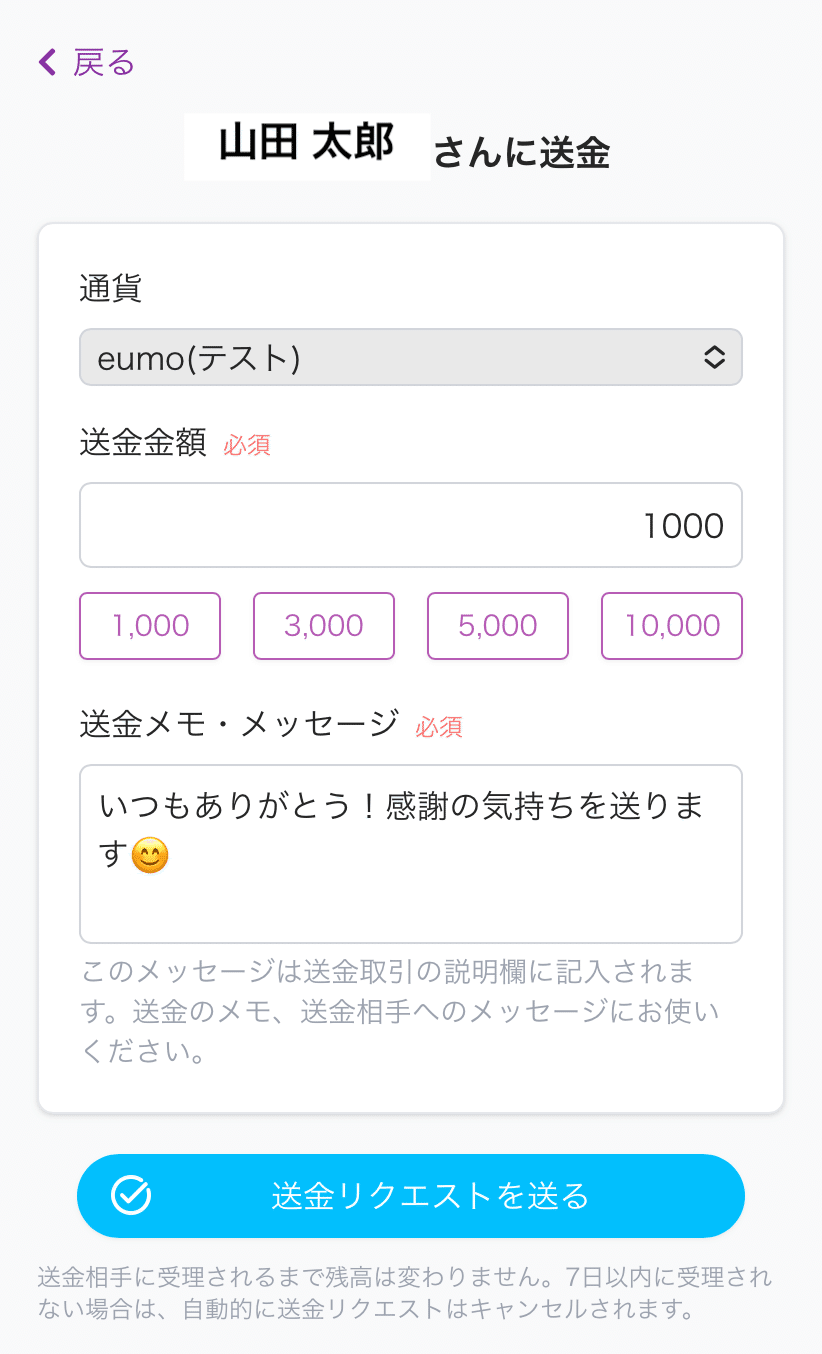Select the 3,000 quick amount option
This screenshot has height=1354, width=822.
[x=323, y=626]
